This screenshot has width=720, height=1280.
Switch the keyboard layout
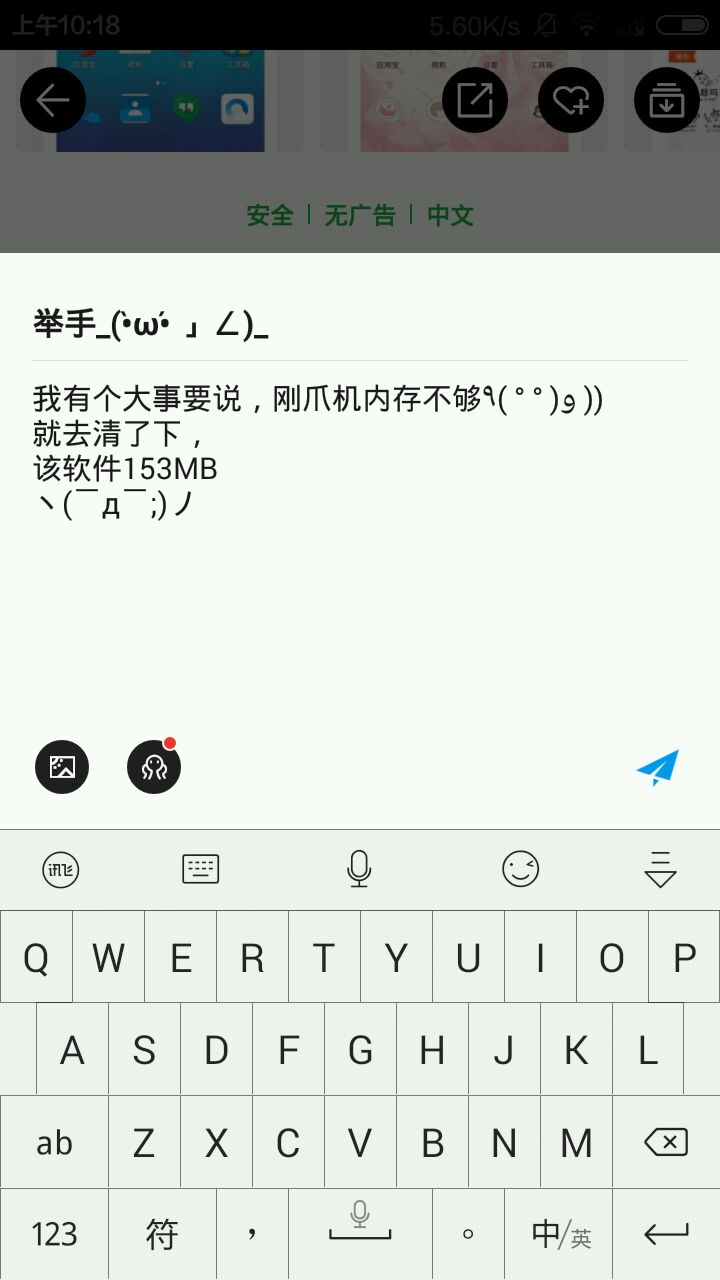[x=200, y=869]
